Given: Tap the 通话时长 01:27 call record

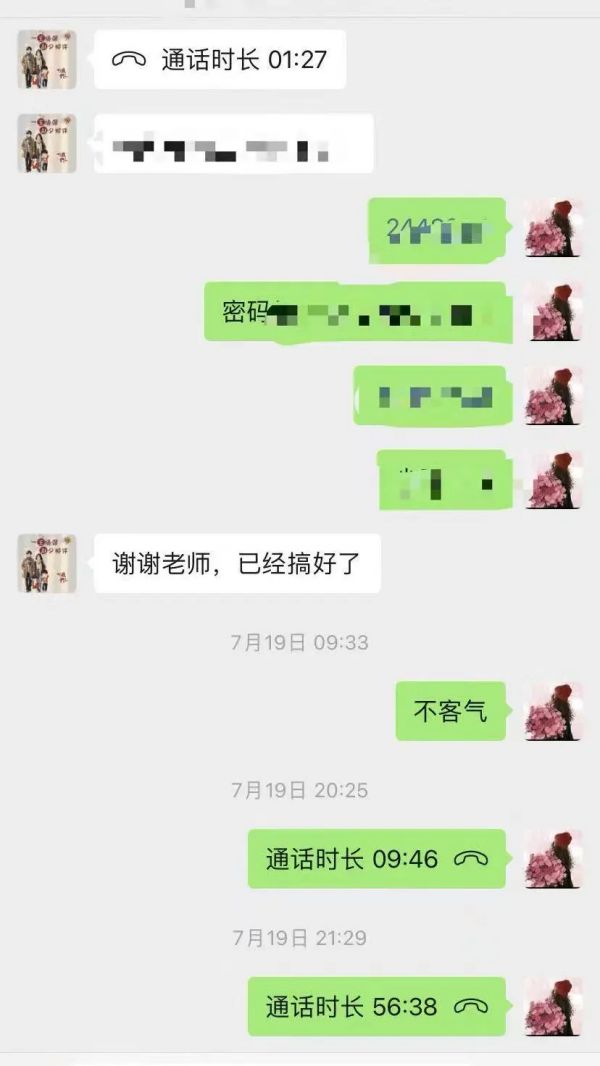Looking at the screenshot, I should coord(220,60).
